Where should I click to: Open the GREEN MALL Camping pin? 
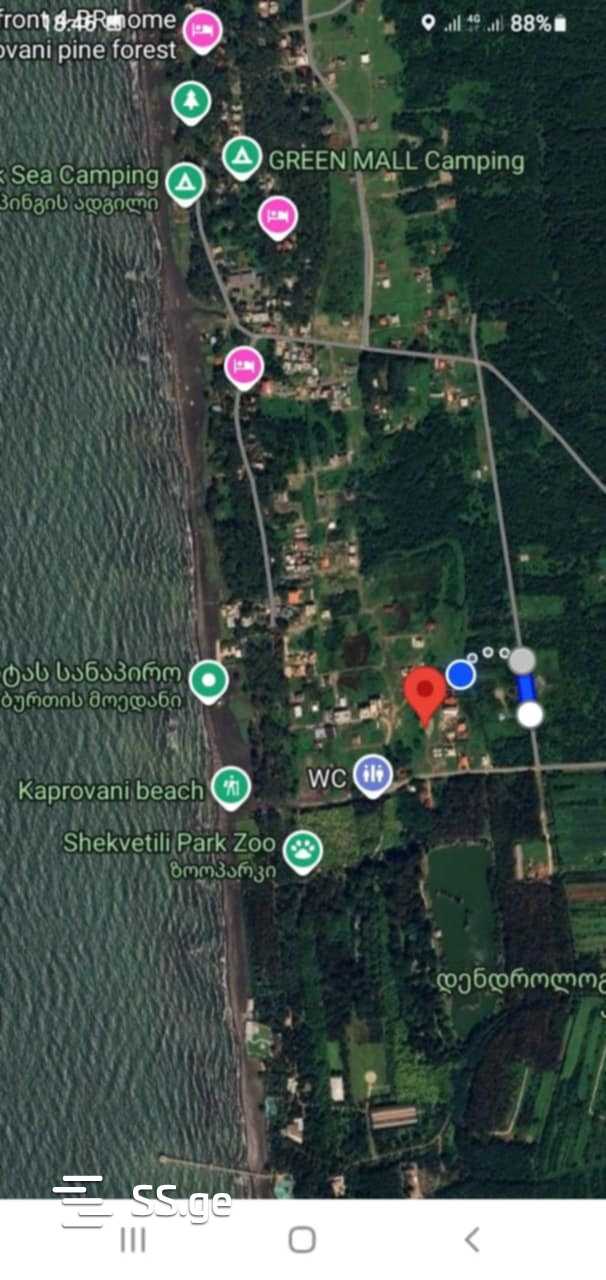tap(241, 157)
